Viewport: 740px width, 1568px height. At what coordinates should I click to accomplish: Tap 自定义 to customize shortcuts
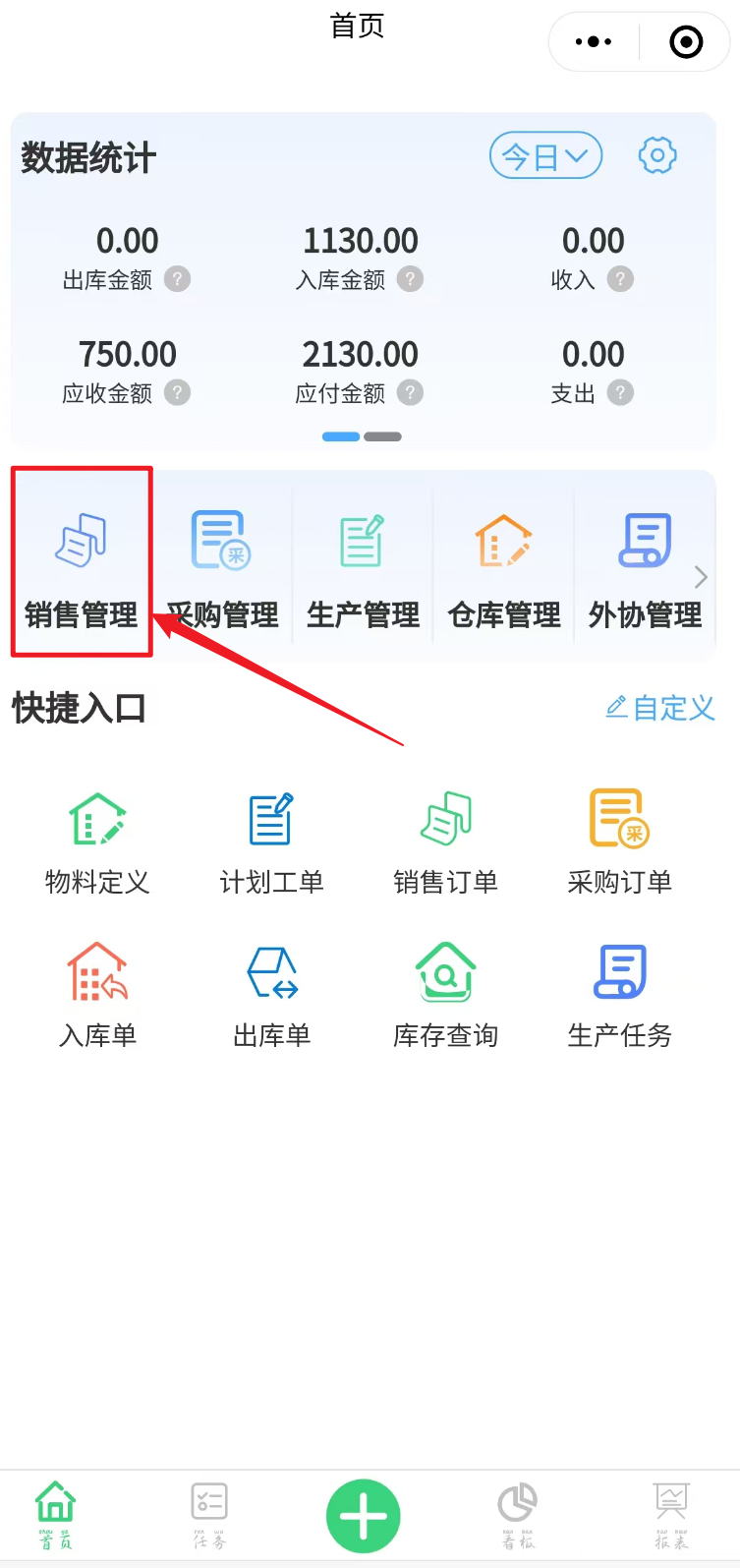click(660, 708)
